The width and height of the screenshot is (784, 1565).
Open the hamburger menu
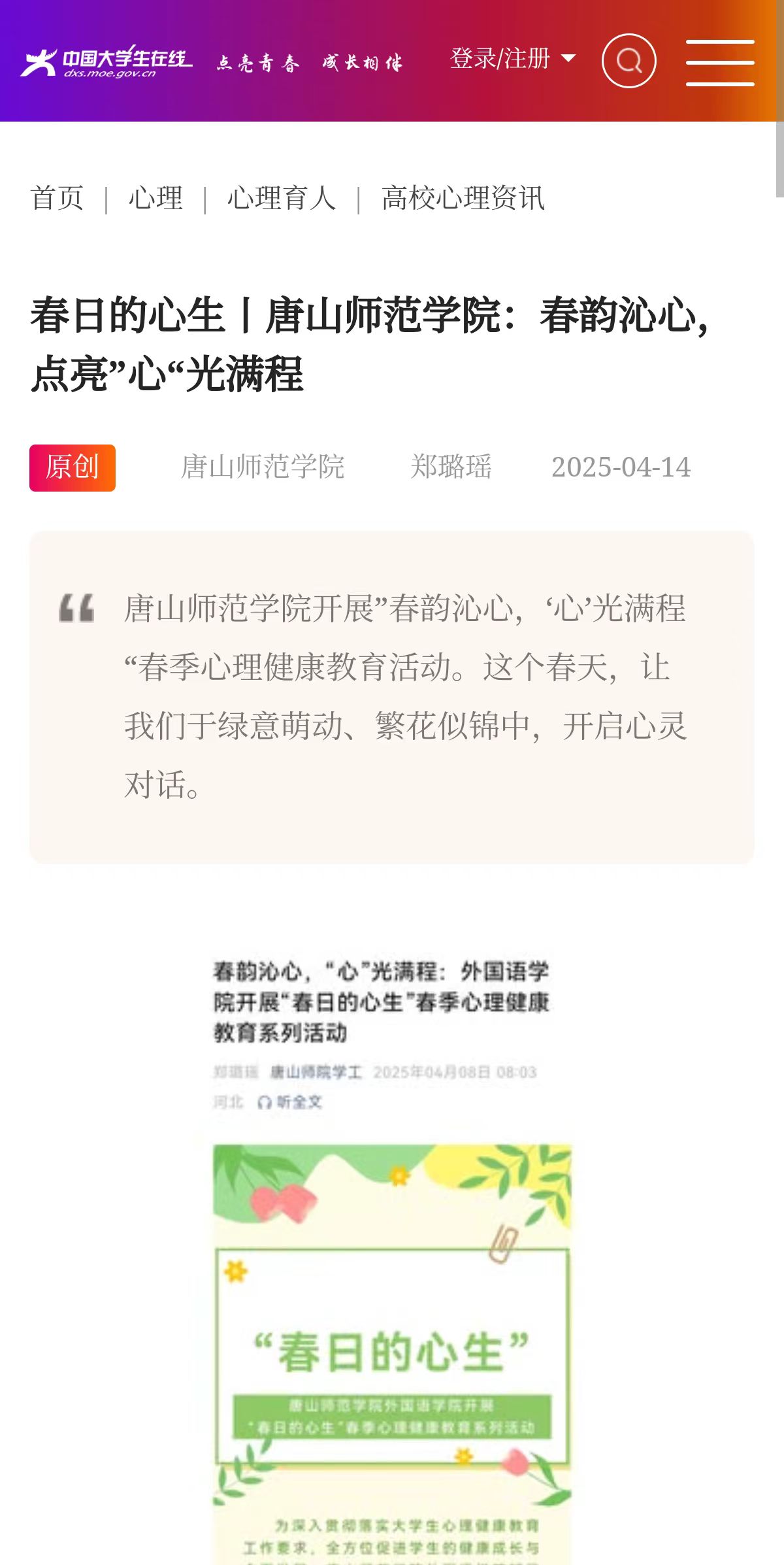pos(720,62)
